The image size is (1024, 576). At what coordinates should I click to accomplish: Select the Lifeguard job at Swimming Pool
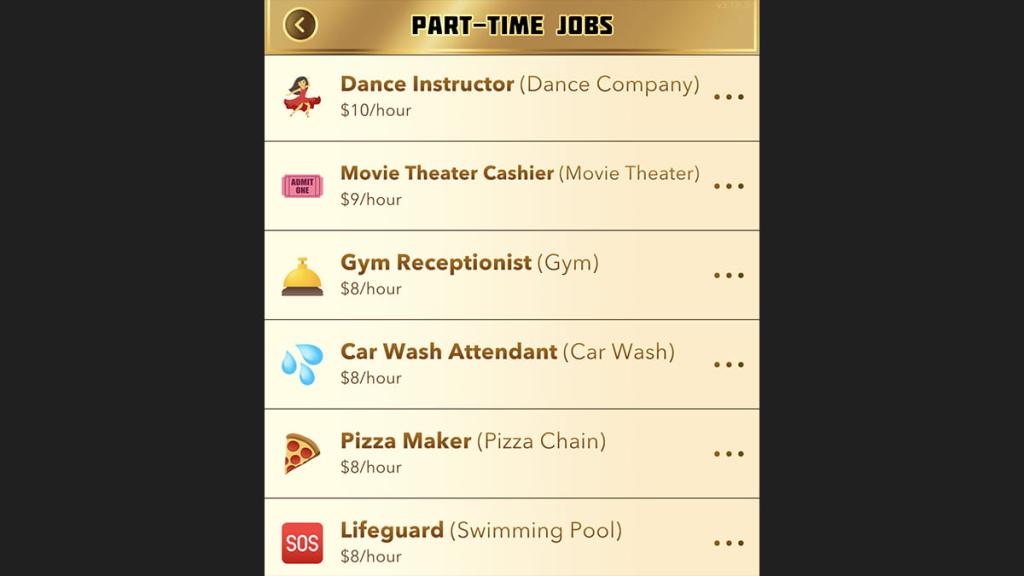(x=511, y=541)
